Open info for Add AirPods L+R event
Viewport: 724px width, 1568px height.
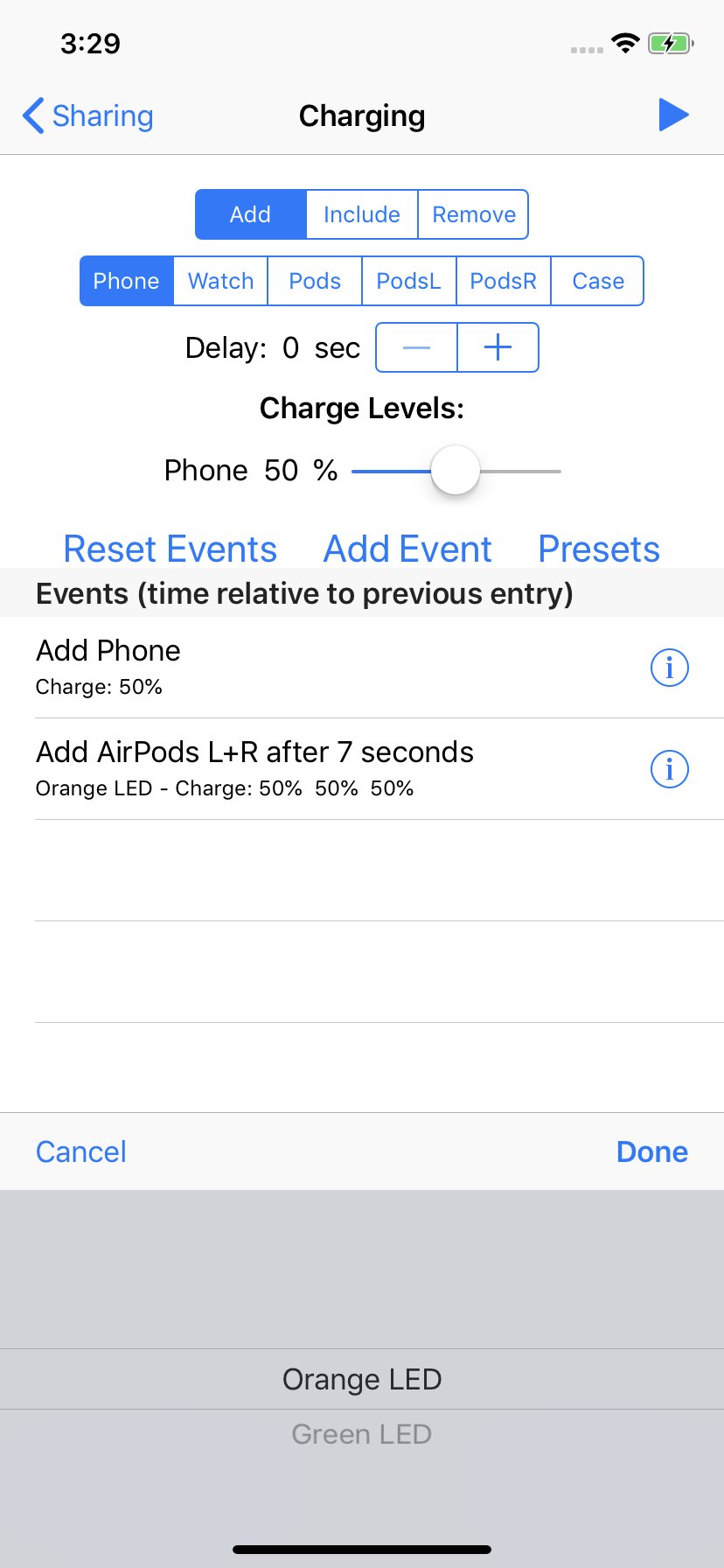[x=670, y=769]
